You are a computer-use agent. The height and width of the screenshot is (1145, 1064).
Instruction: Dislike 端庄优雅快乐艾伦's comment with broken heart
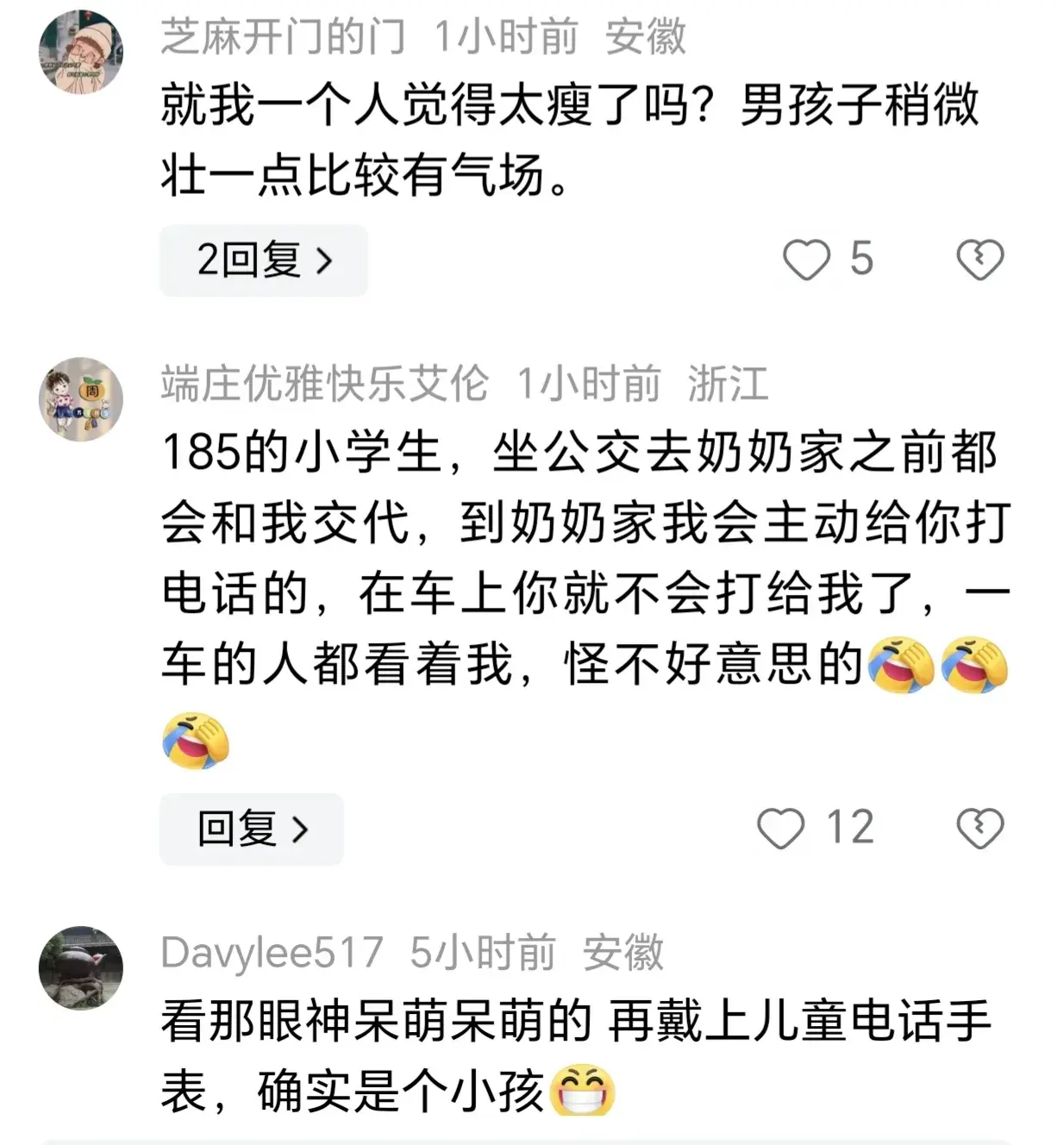pos(980,829)
